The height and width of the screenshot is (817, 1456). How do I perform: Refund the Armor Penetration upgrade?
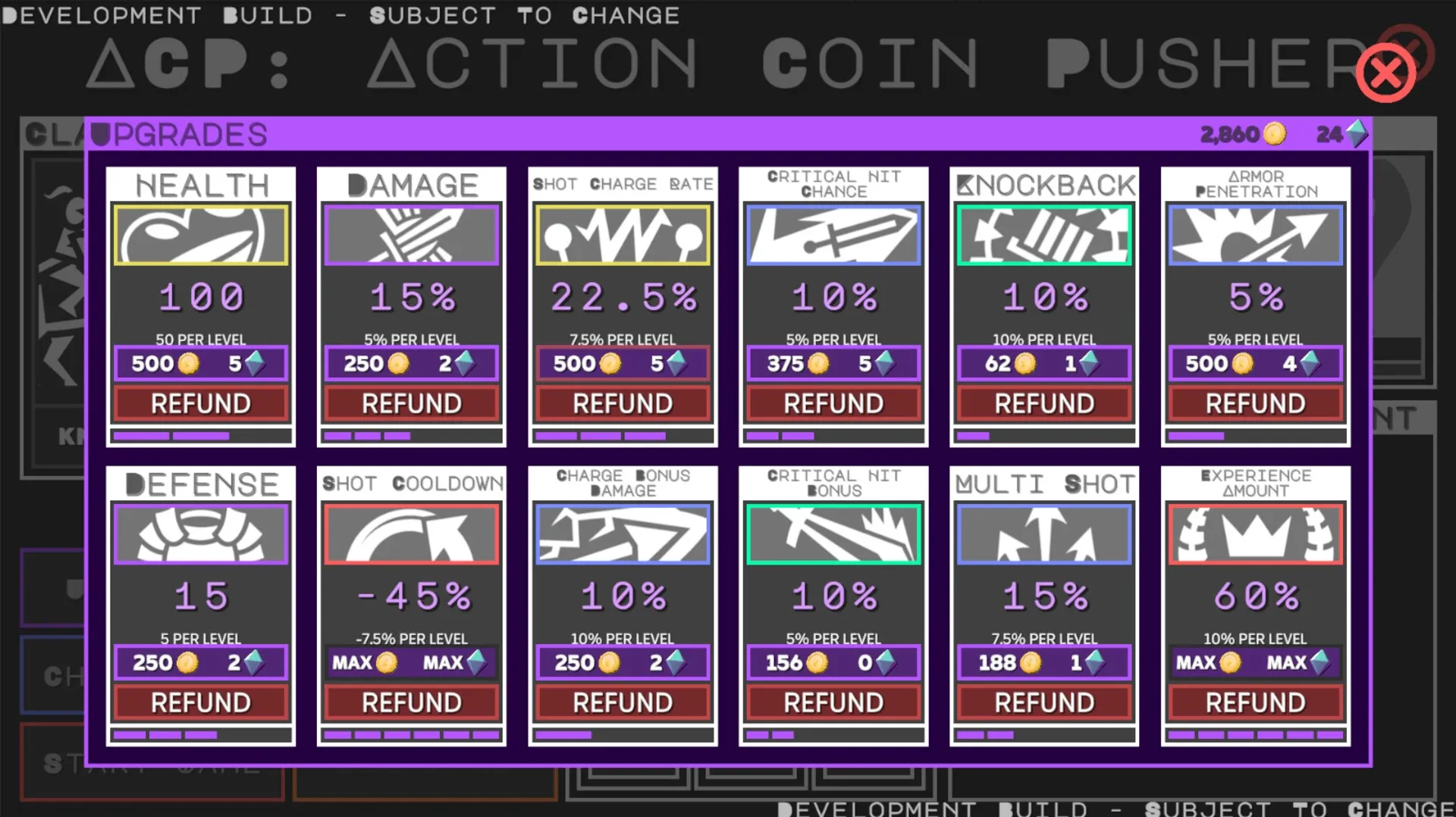(1255, 403)
